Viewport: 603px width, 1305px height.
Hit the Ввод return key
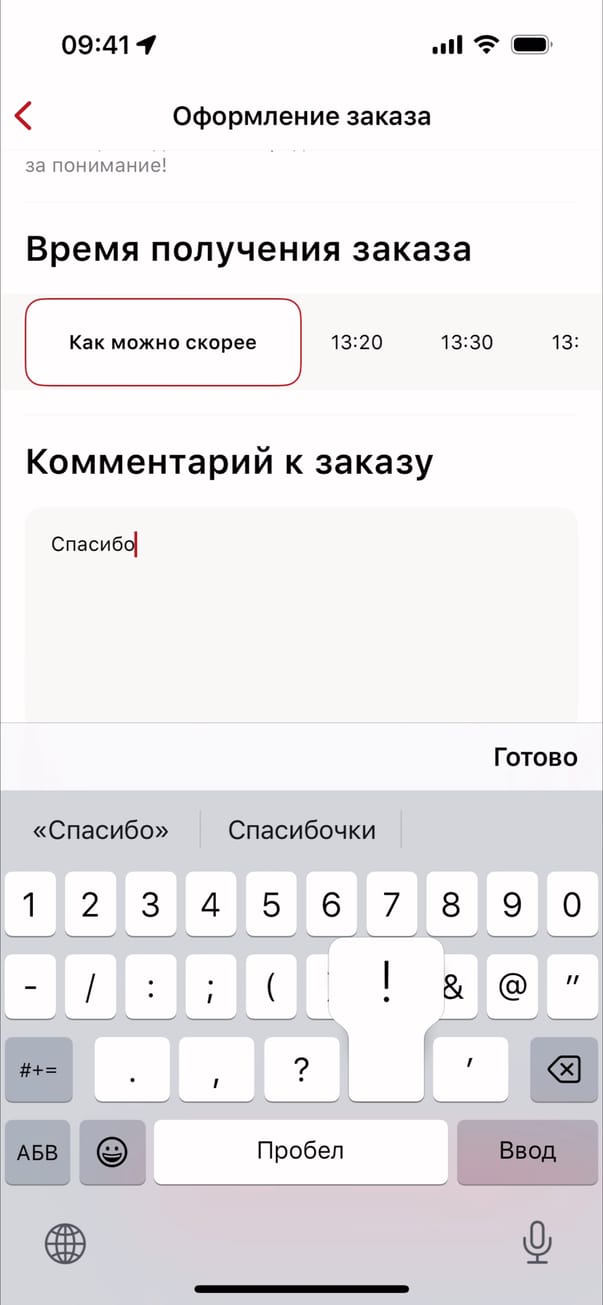coord(527,1151)
